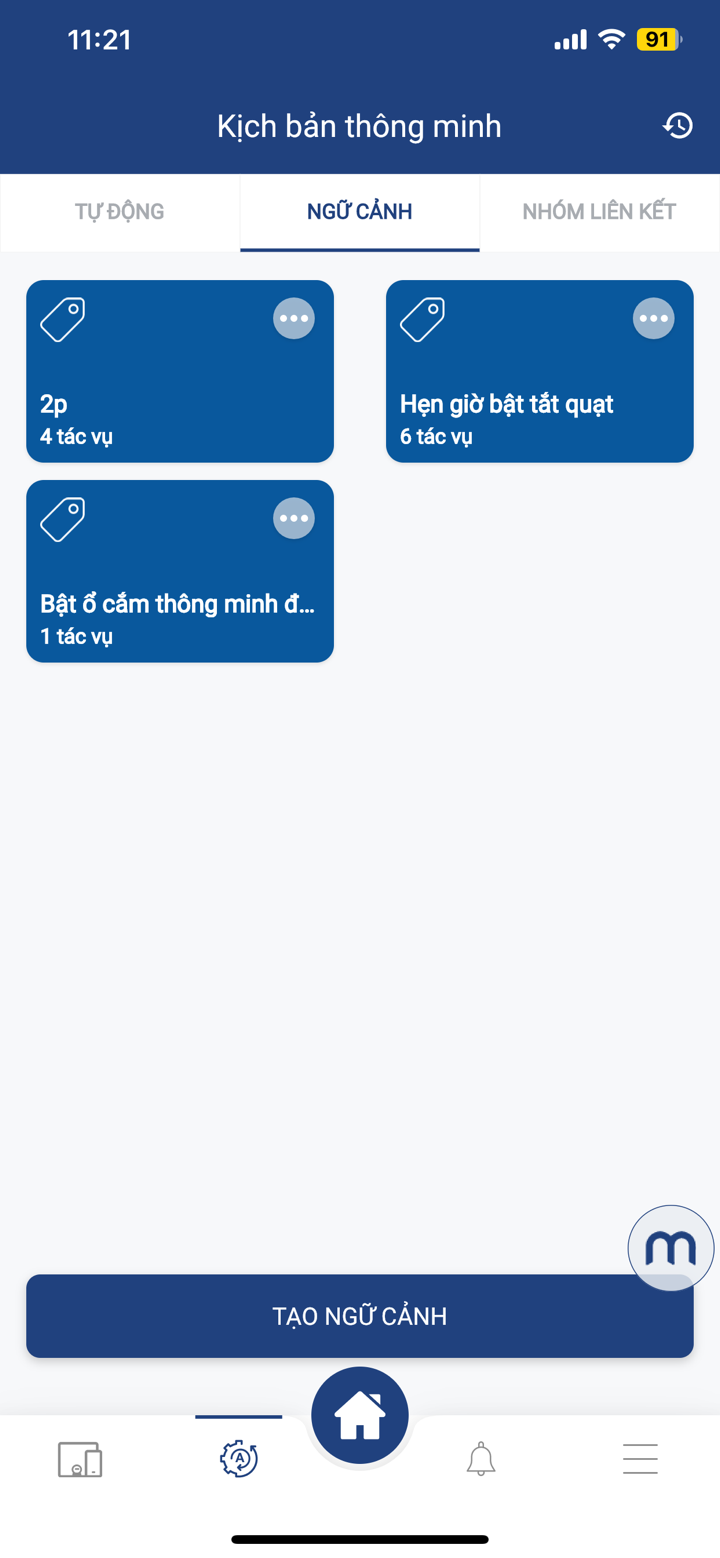Open the scene history icon
The width and height of the screenshot is (720, 1558).
[x=677, y=125]
